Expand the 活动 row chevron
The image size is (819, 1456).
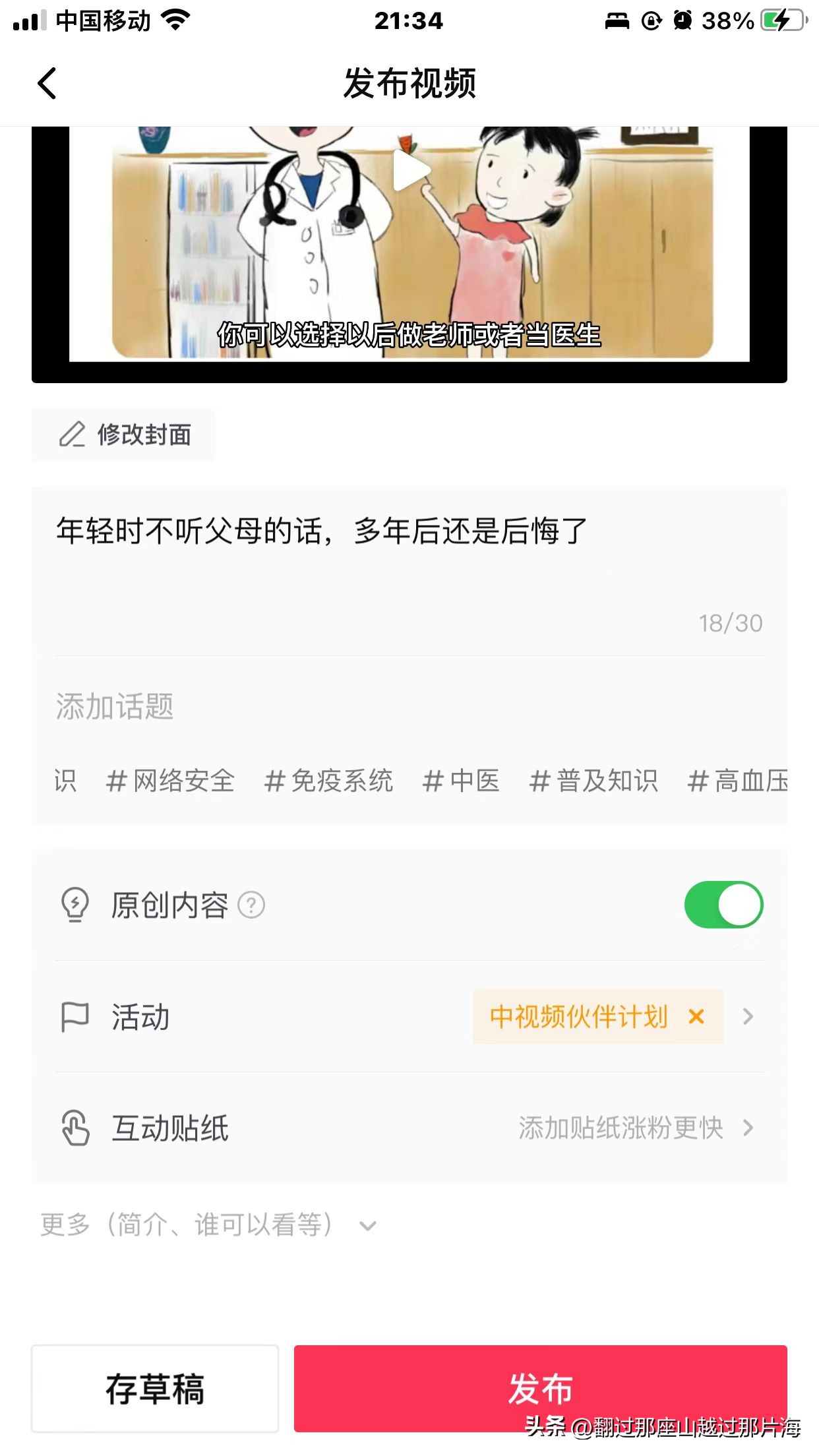pyautogui.click(x=747, y=1017)
